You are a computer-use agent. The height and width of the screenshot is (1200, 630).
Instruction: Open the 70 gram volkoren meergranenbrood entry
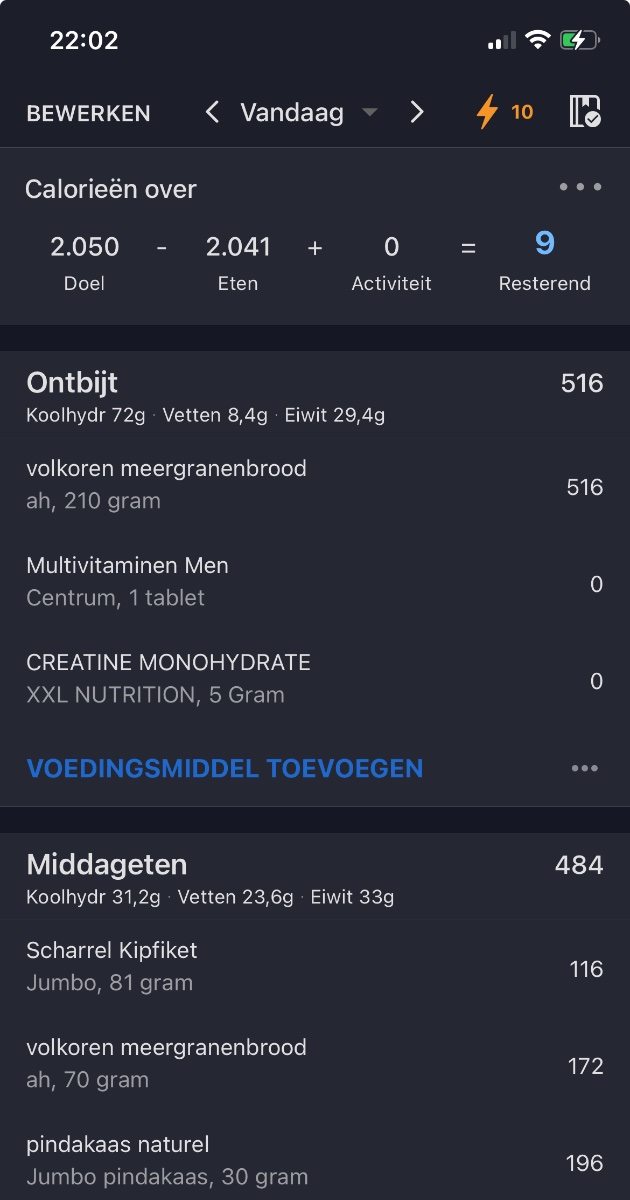coord(314,1064)
